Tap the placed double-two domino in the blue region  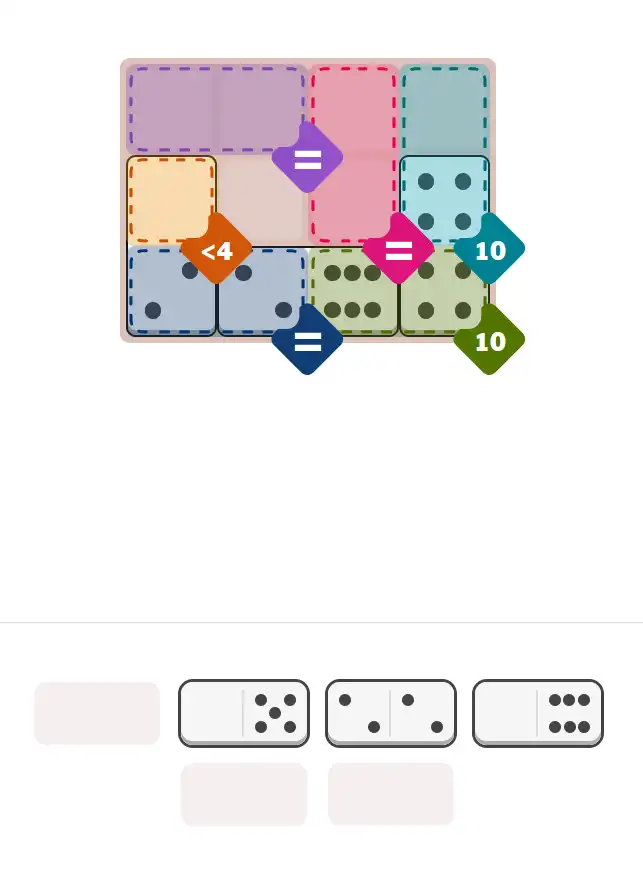click(217, 292)
